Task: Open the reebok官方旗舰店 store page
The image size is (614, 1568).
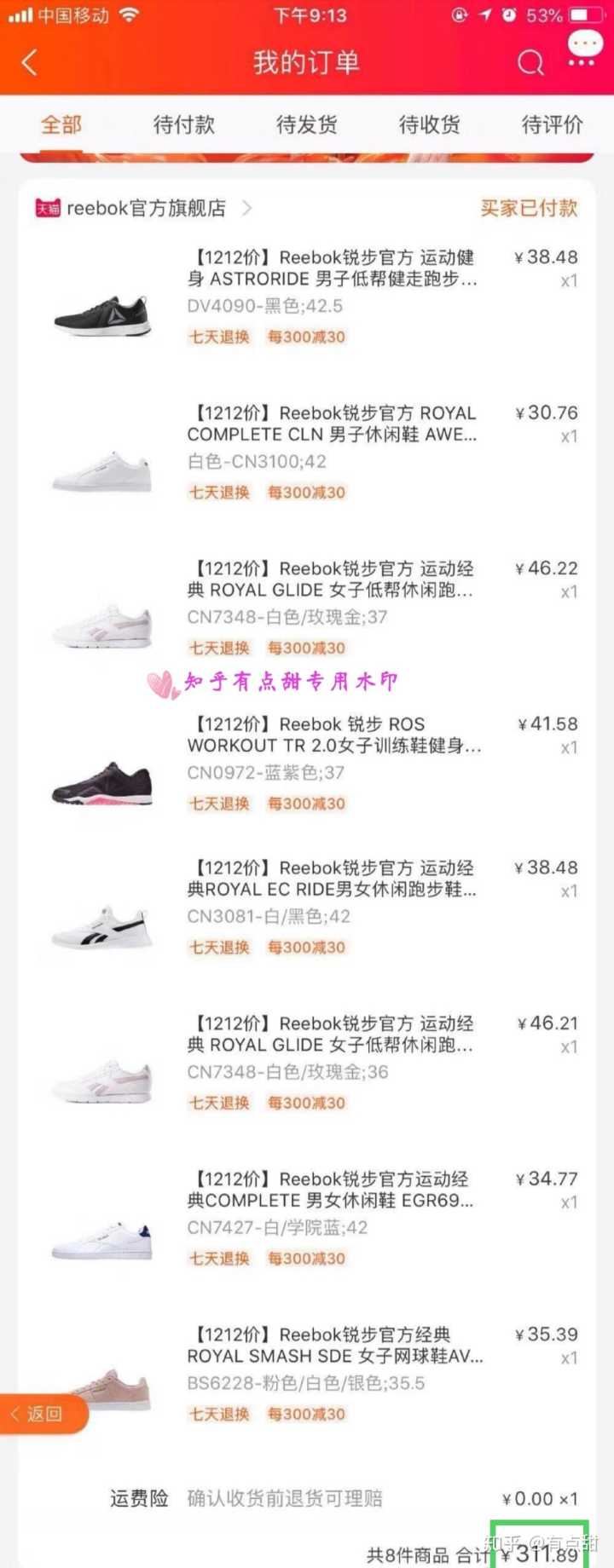Action: coord(145,208)
